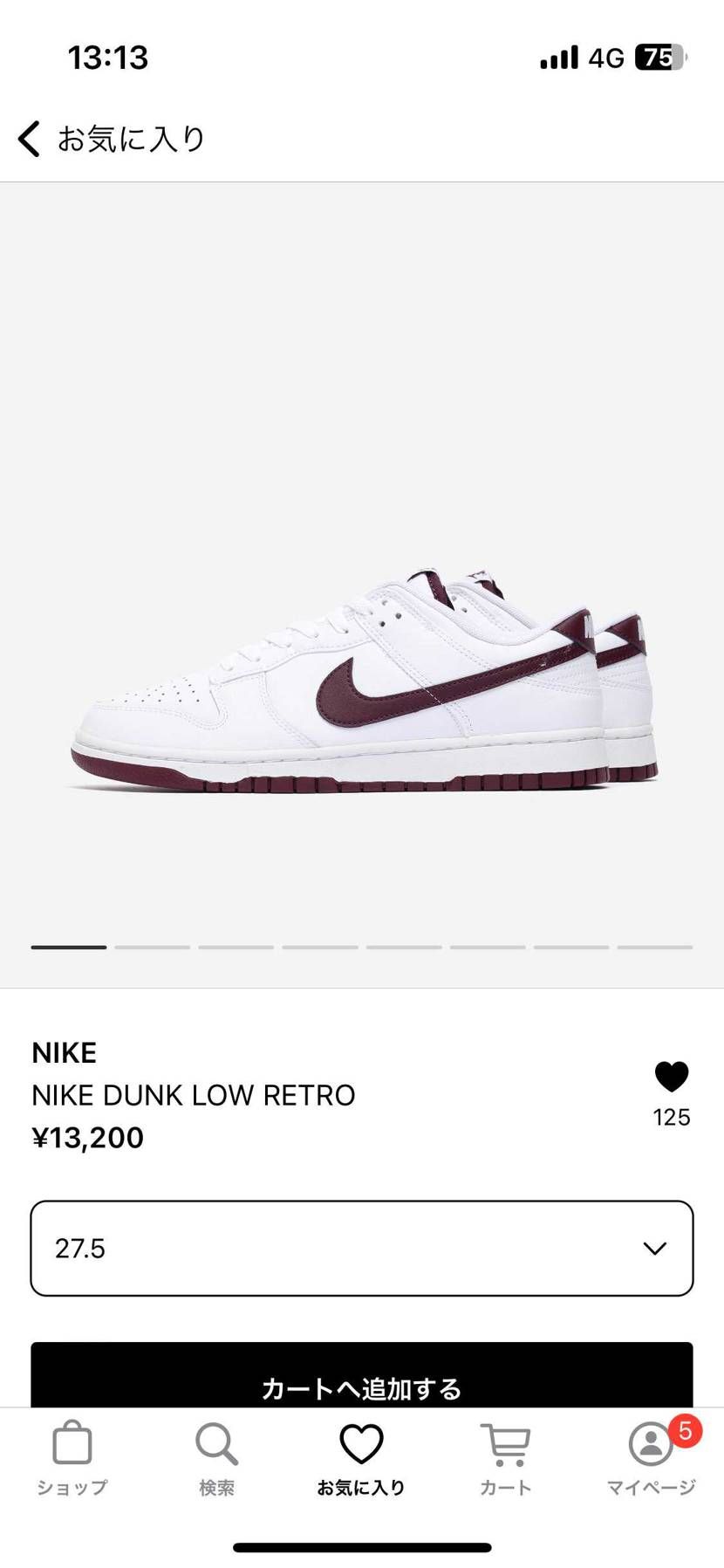Image resolution: width=724 pixels, height=1568 pixels.
Task: Open the カート tab
Action: (506, 1459)
